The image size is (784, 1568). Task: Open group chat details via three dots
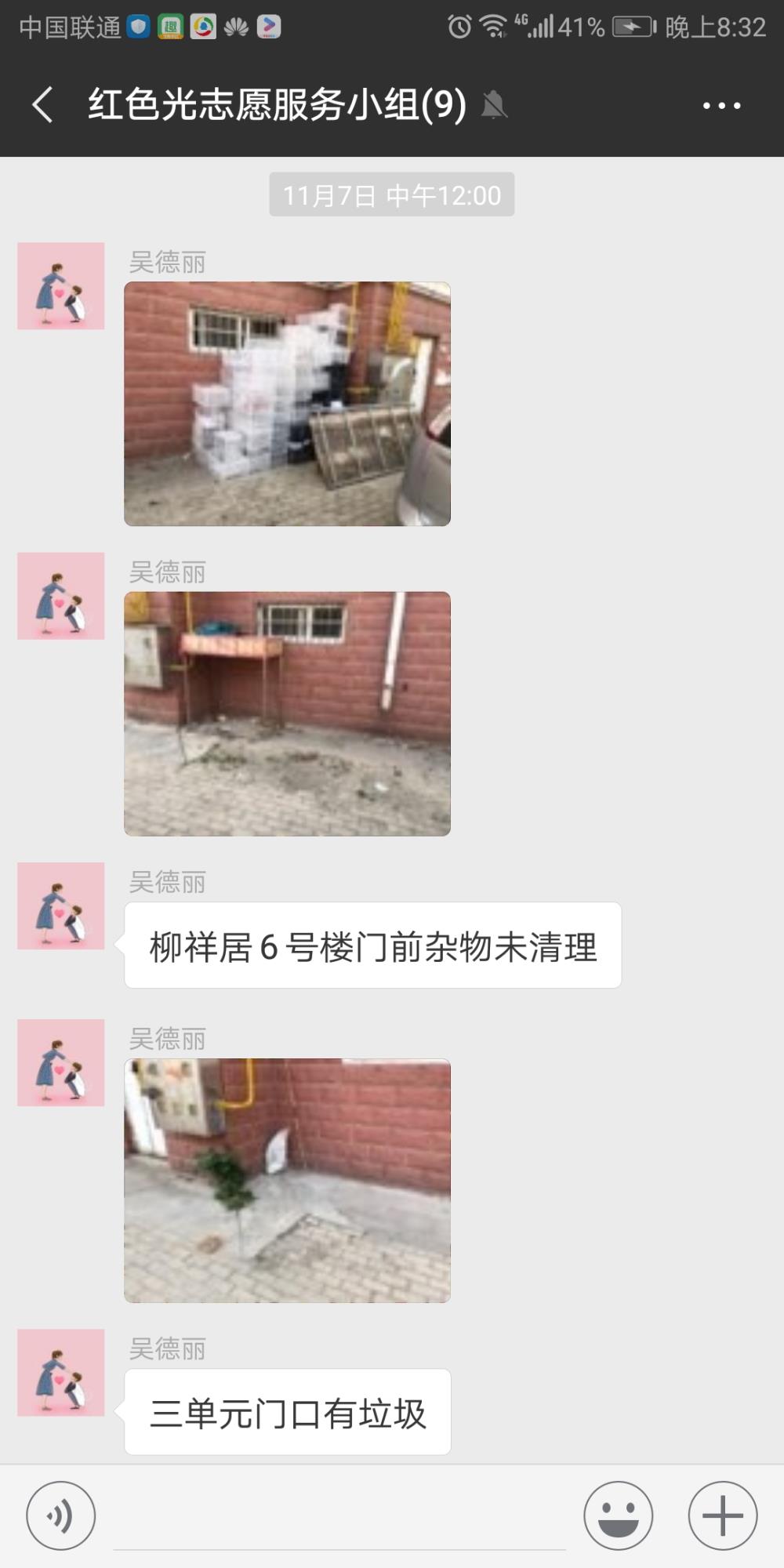pyautogui.click(x=721, y=105)
